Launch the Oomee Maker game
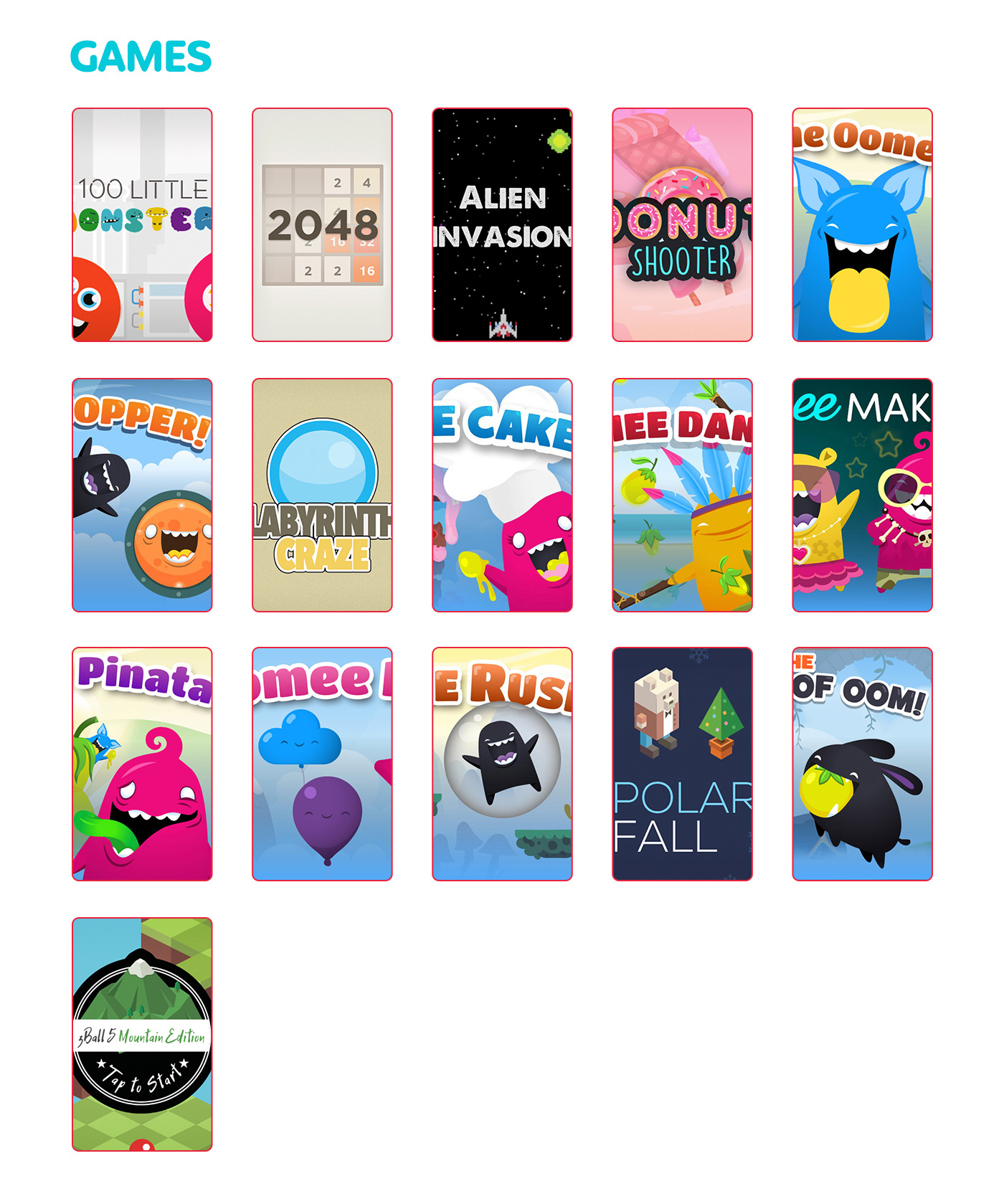The height and width of the screenshot is (1204, 1004). [x=862, y=495]
